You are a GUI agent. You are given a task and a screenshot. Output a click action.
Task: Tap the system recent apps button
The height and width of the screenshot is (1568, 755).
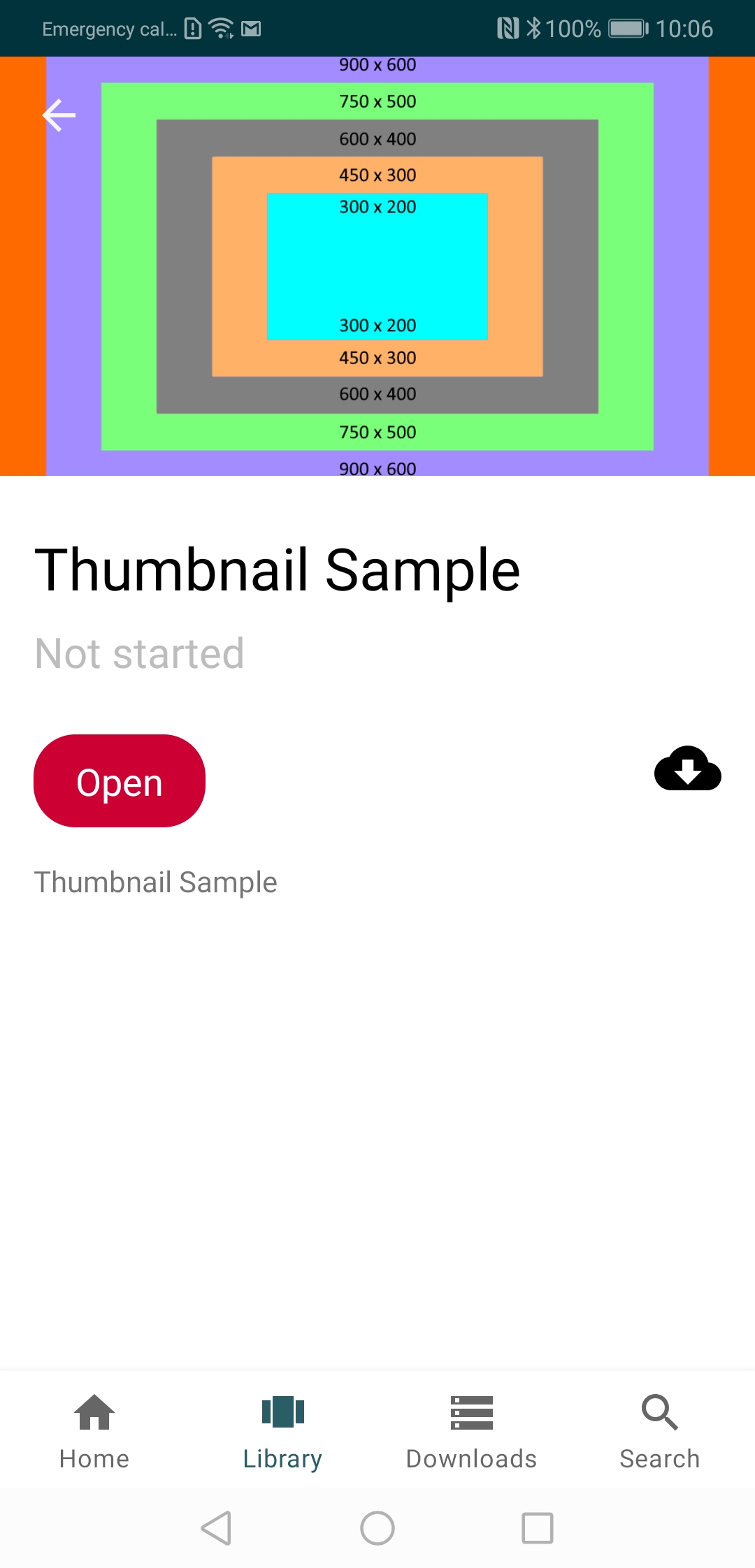click(x=538, y=1528)
